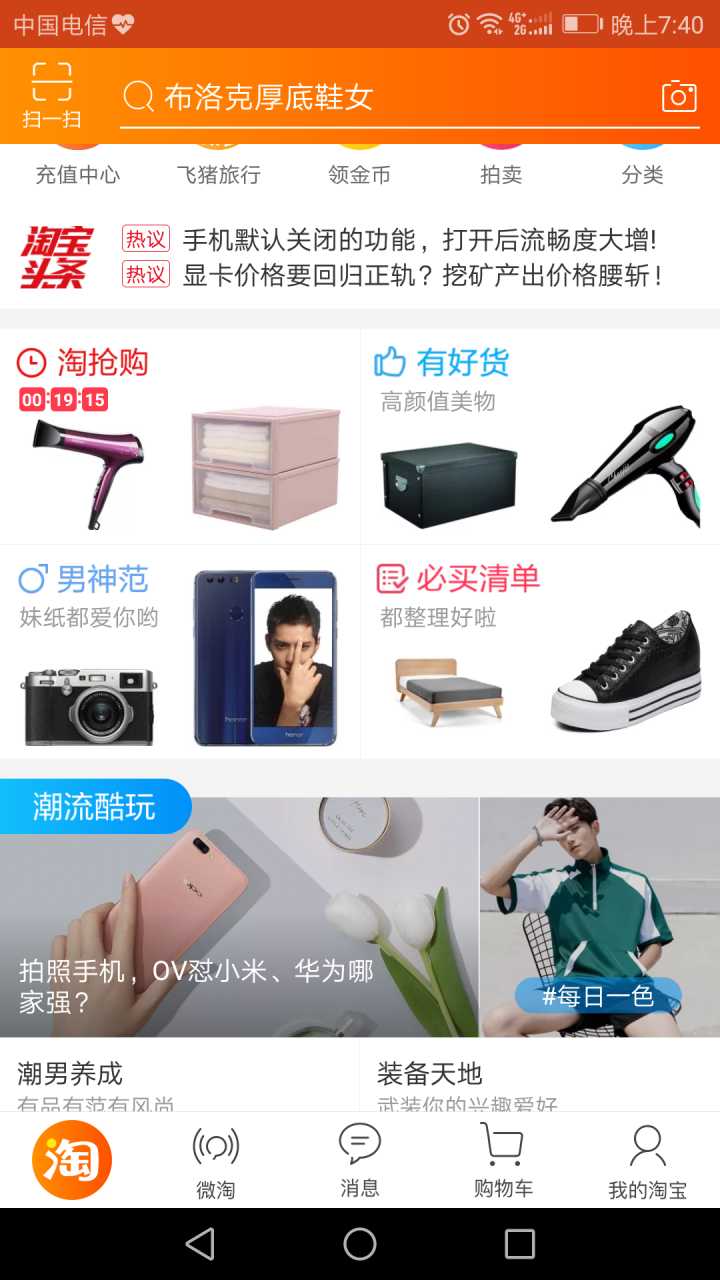
Task: Switch to 购物车 tab
Action: pos(503,1162)
